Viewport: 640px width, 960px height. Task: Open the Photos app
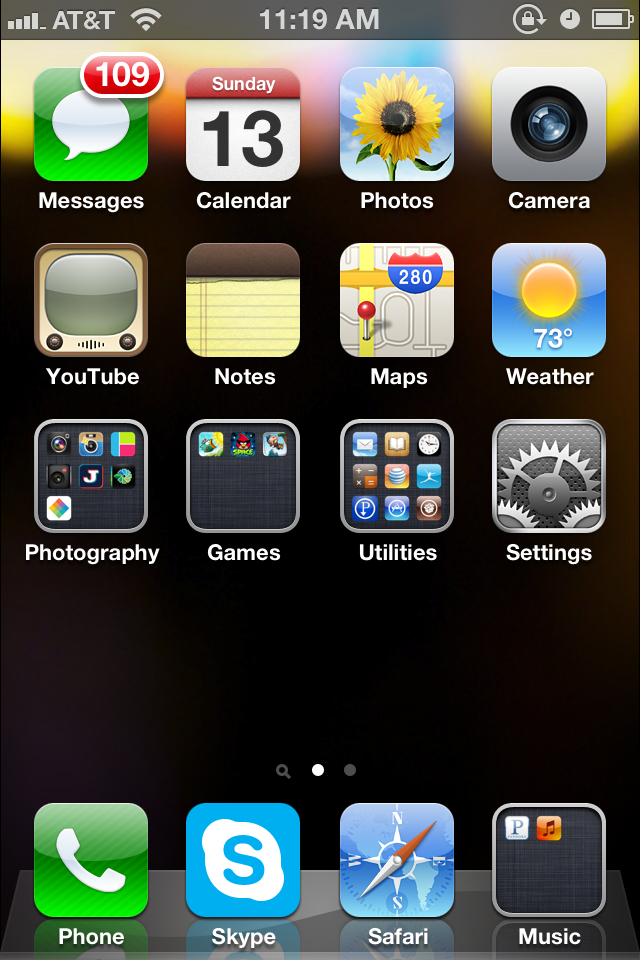pyautogui.click(x=397, y=125)
